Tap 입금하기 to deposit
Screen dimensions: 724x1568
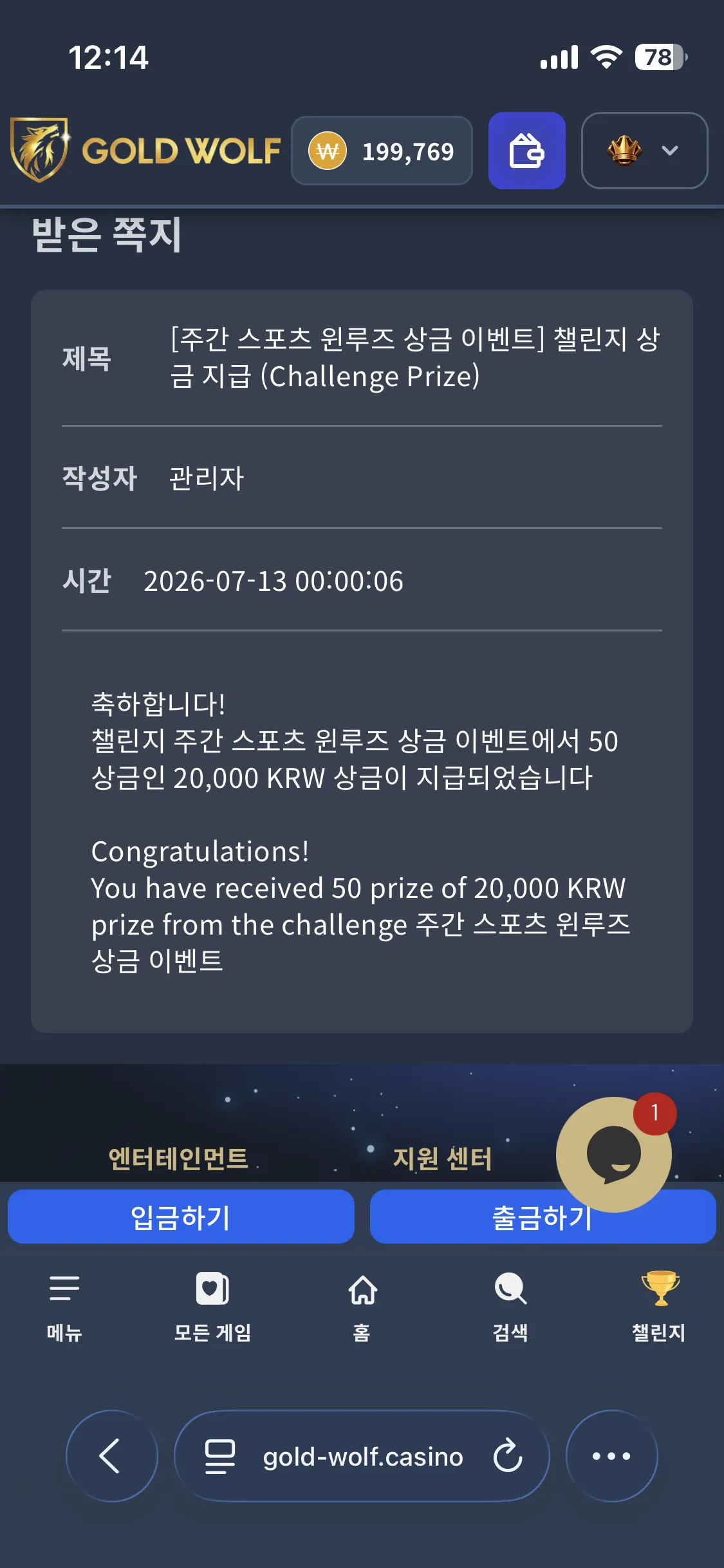(x=181, y=1217)
